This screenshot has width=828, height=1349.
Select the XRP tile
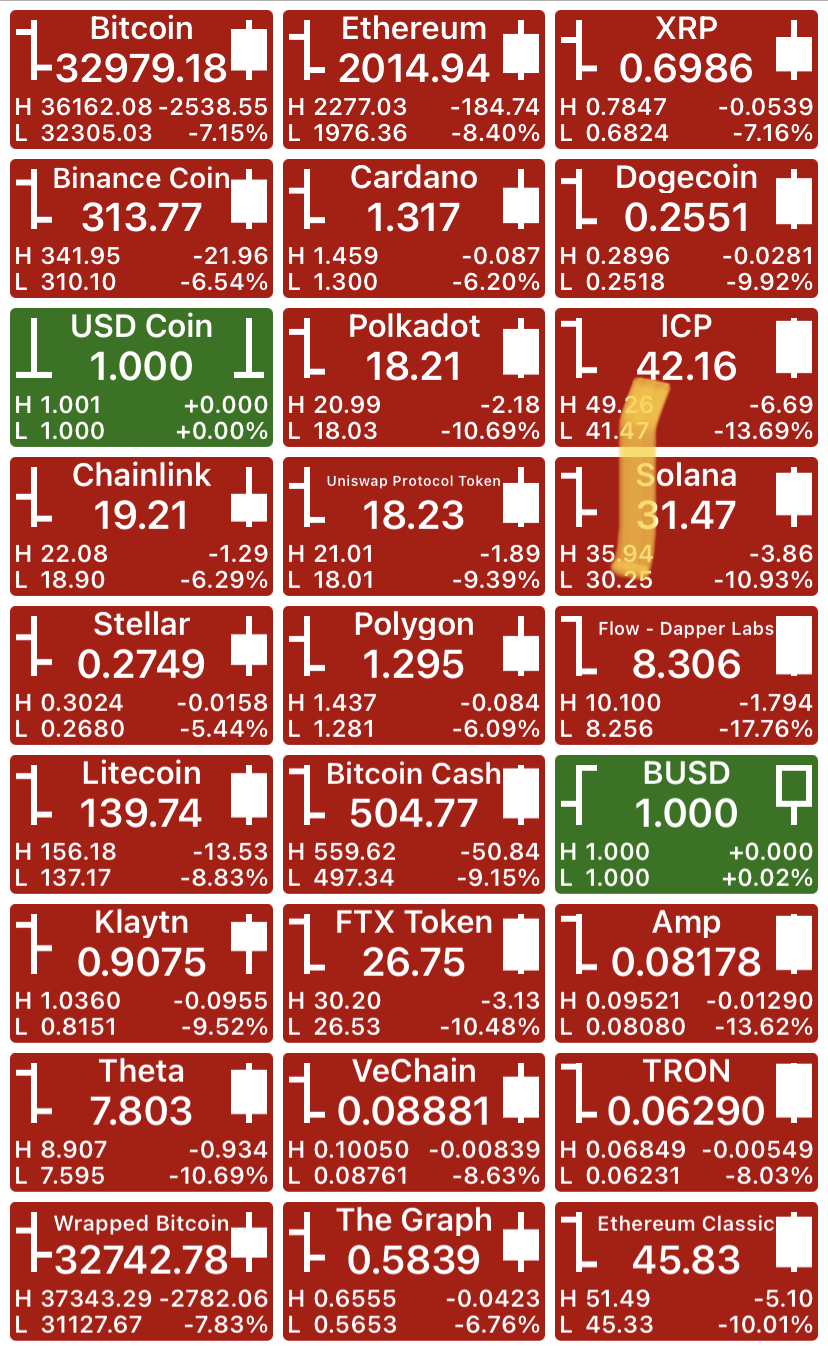coord(686,80)
